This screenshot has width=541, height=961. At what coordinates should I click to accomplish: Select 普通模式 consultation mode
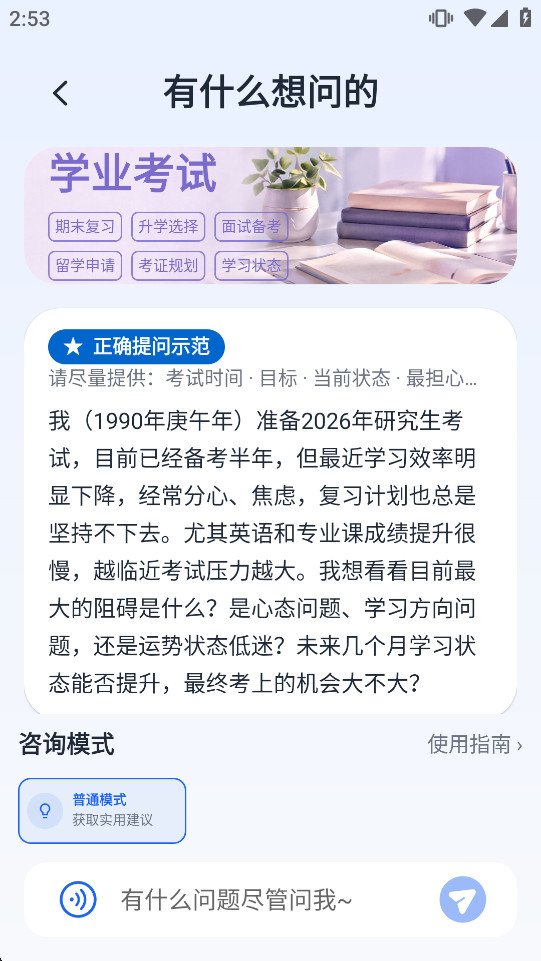coord(102,810)
